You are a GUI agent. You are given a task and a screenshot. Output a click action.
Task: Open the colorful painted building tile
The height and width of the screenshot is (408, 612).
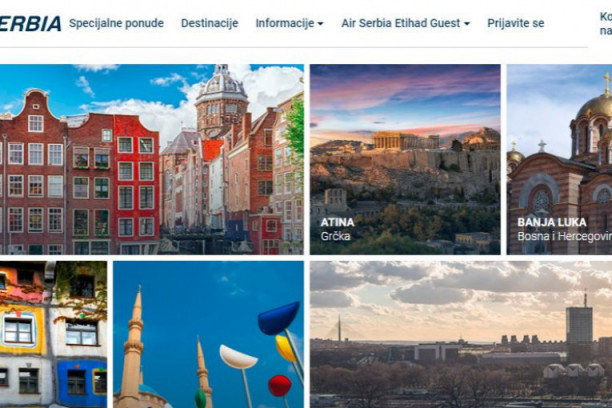(x=53, y=334)
